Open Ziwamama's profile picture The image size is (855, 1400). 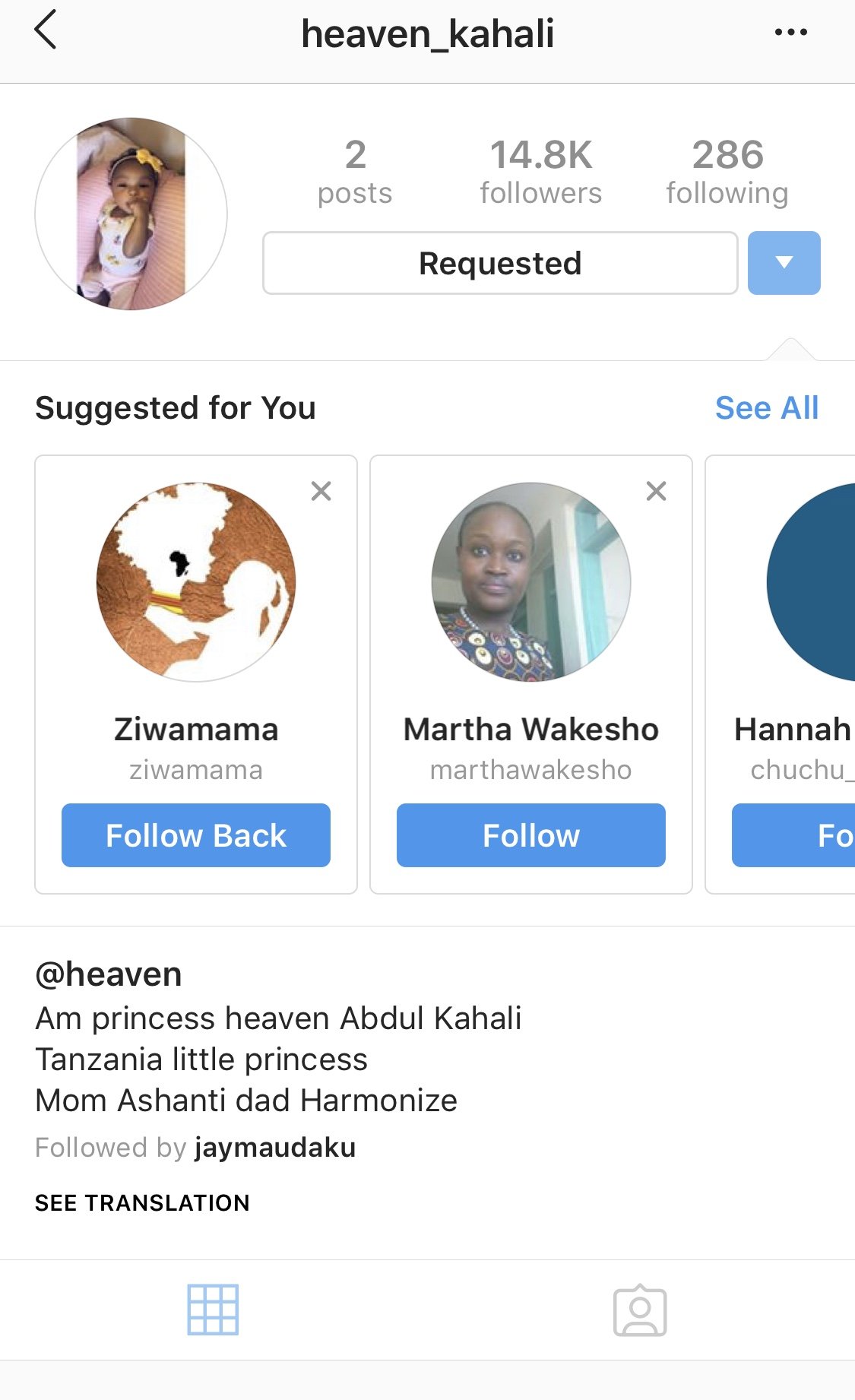[196, 582]
